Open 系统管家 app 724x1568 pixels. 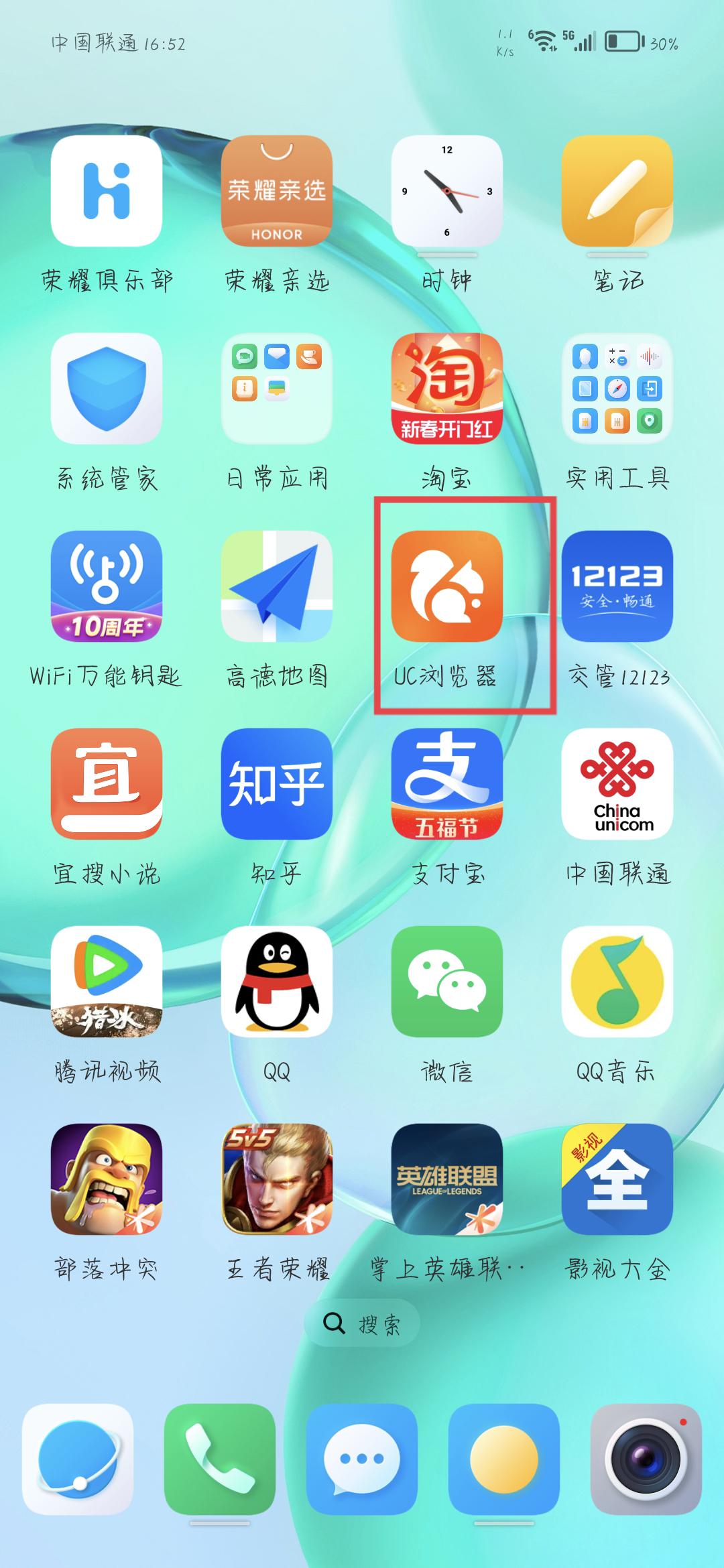tap(107, 389)
